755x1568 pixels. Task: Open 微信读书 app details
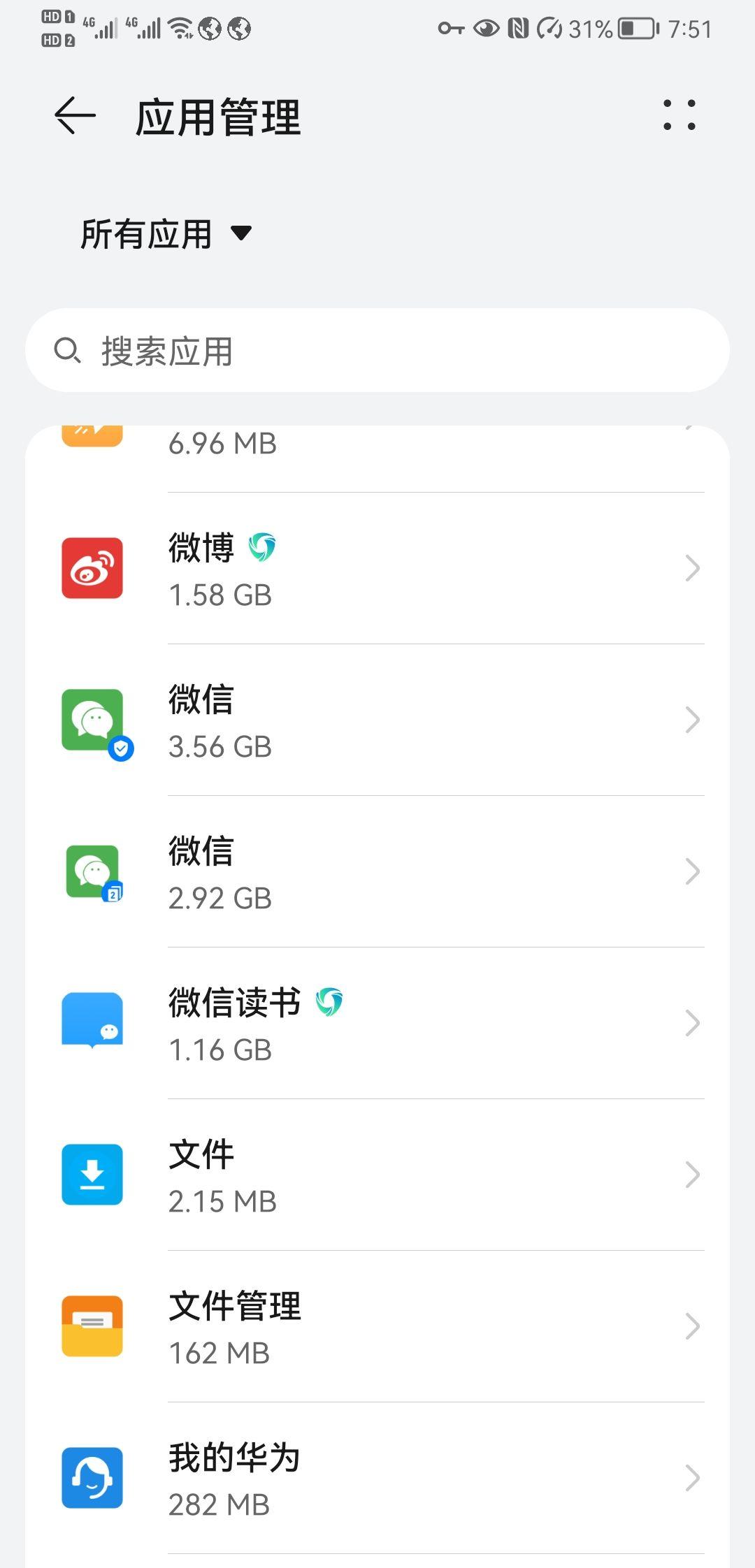[x=377, y=1024]
